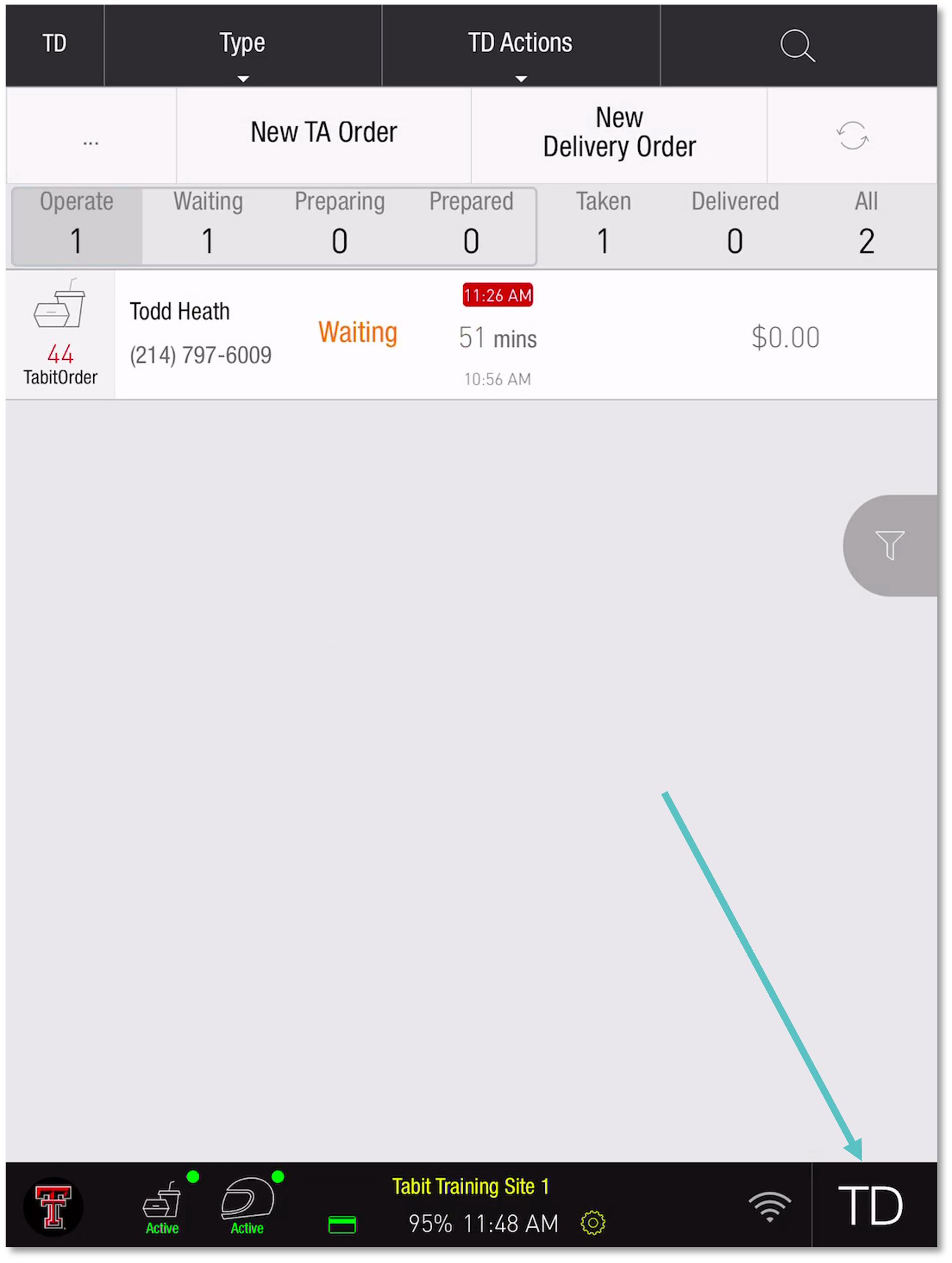Switch to the Waiting filter tab
952x1263 pixels.
click(x=208, y=225)
